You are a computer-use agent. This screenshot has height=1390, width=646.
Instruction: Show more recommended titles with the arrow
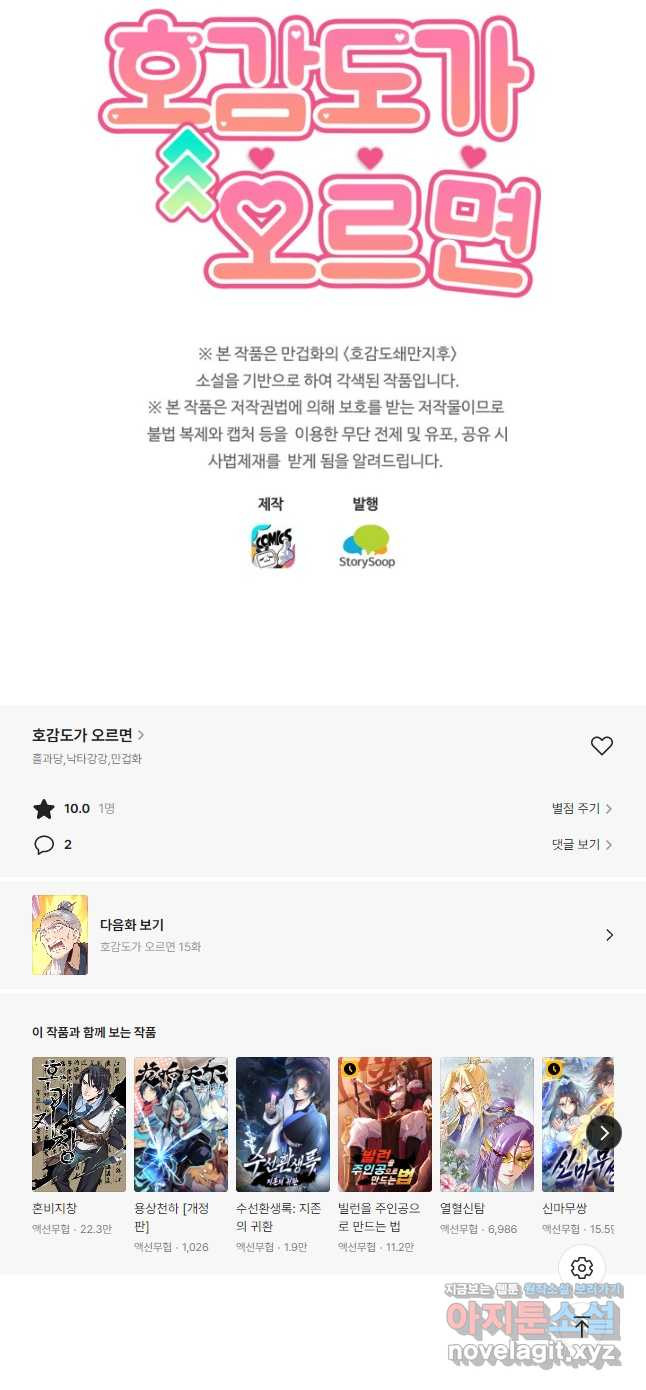[x=604, y=1133]
